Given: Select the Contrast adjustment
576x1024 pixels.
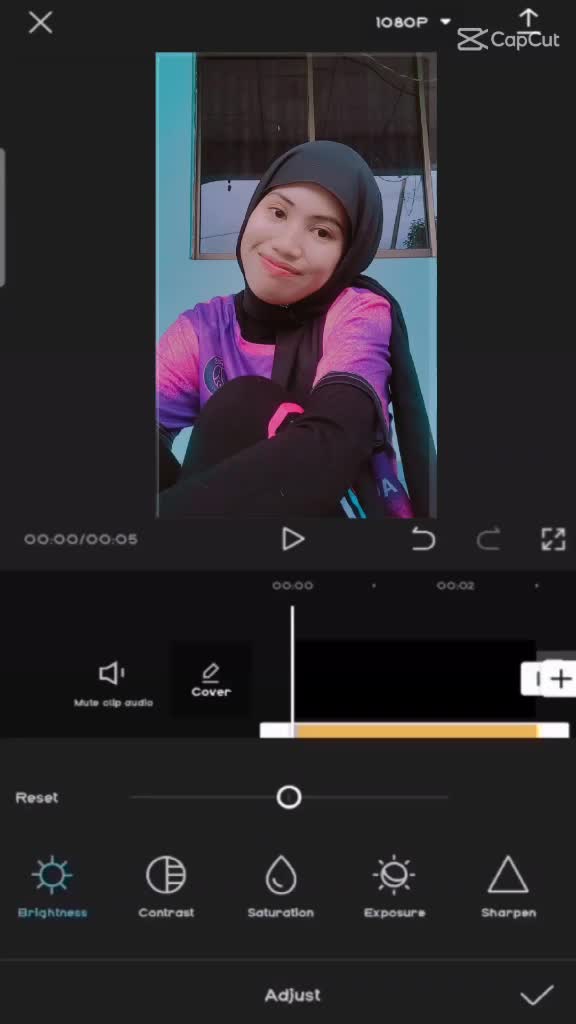Looking at the screenshot, I should (166, 888).
